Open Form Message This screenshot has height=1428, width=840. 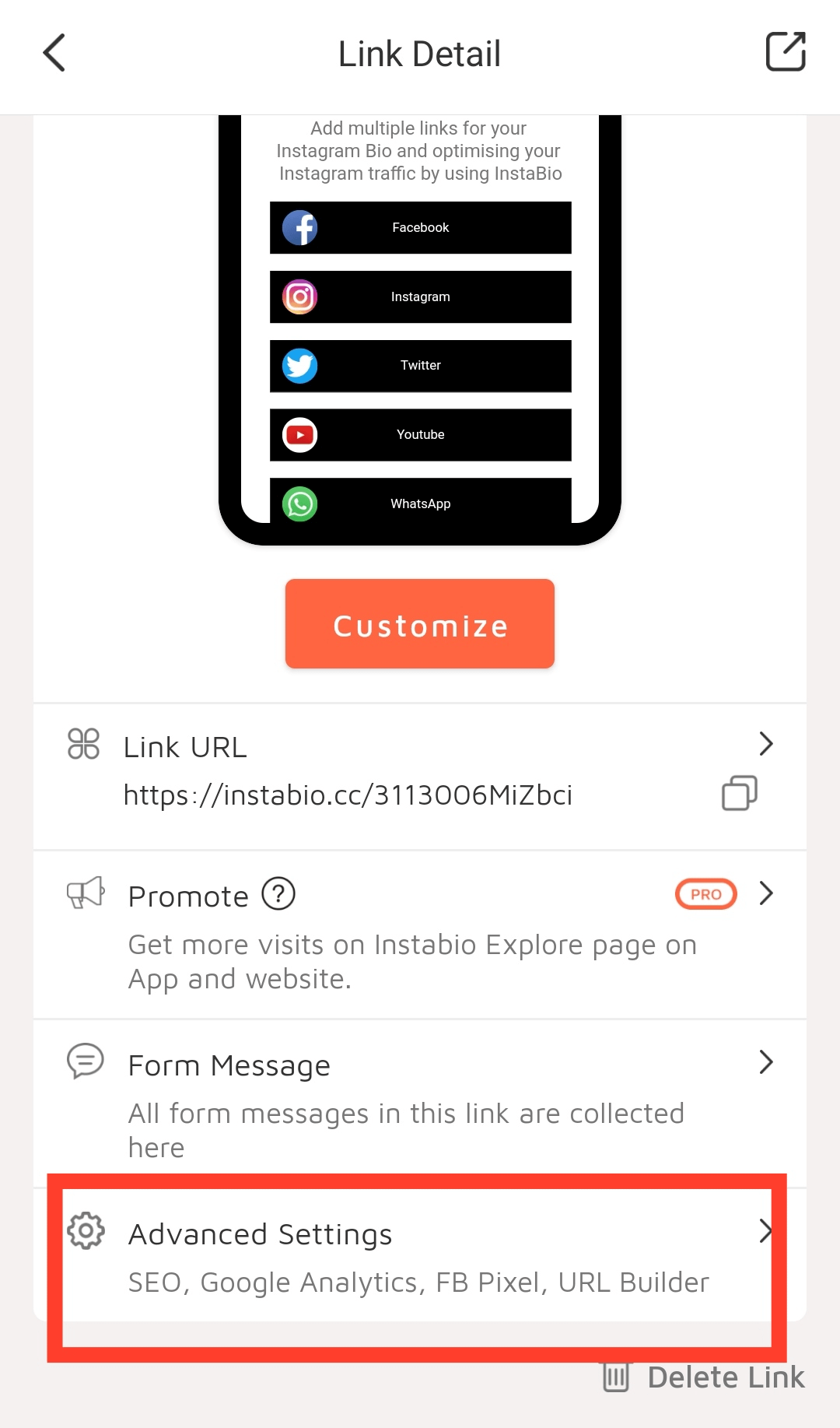(420, 1065)
